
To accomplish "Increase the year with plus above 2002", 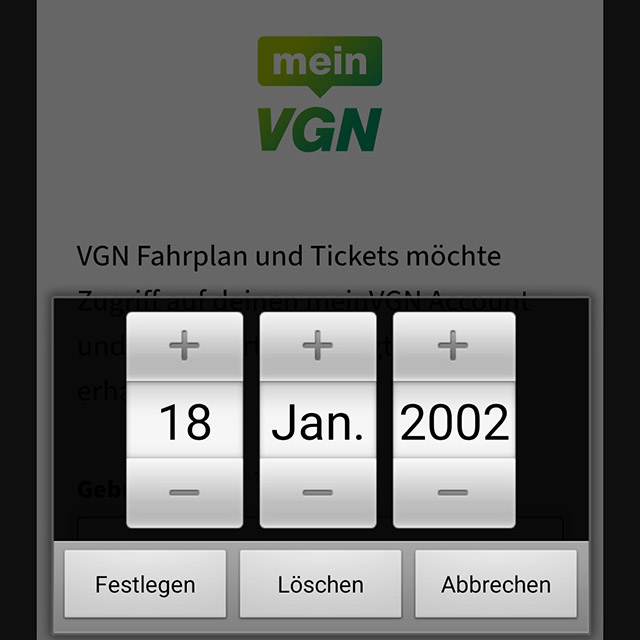I will (453, 346).
